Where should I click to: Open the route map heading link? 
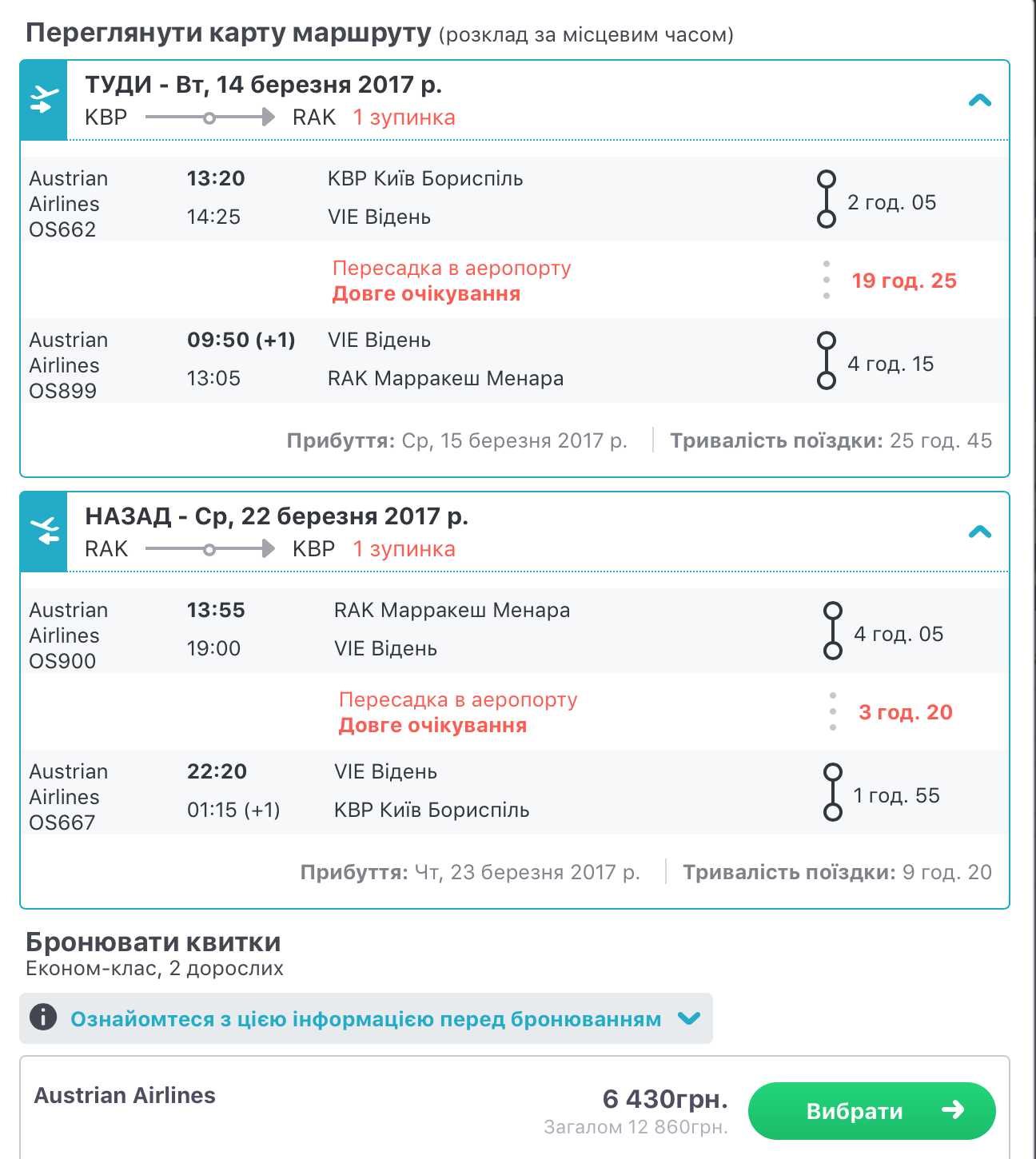point(229,33)
